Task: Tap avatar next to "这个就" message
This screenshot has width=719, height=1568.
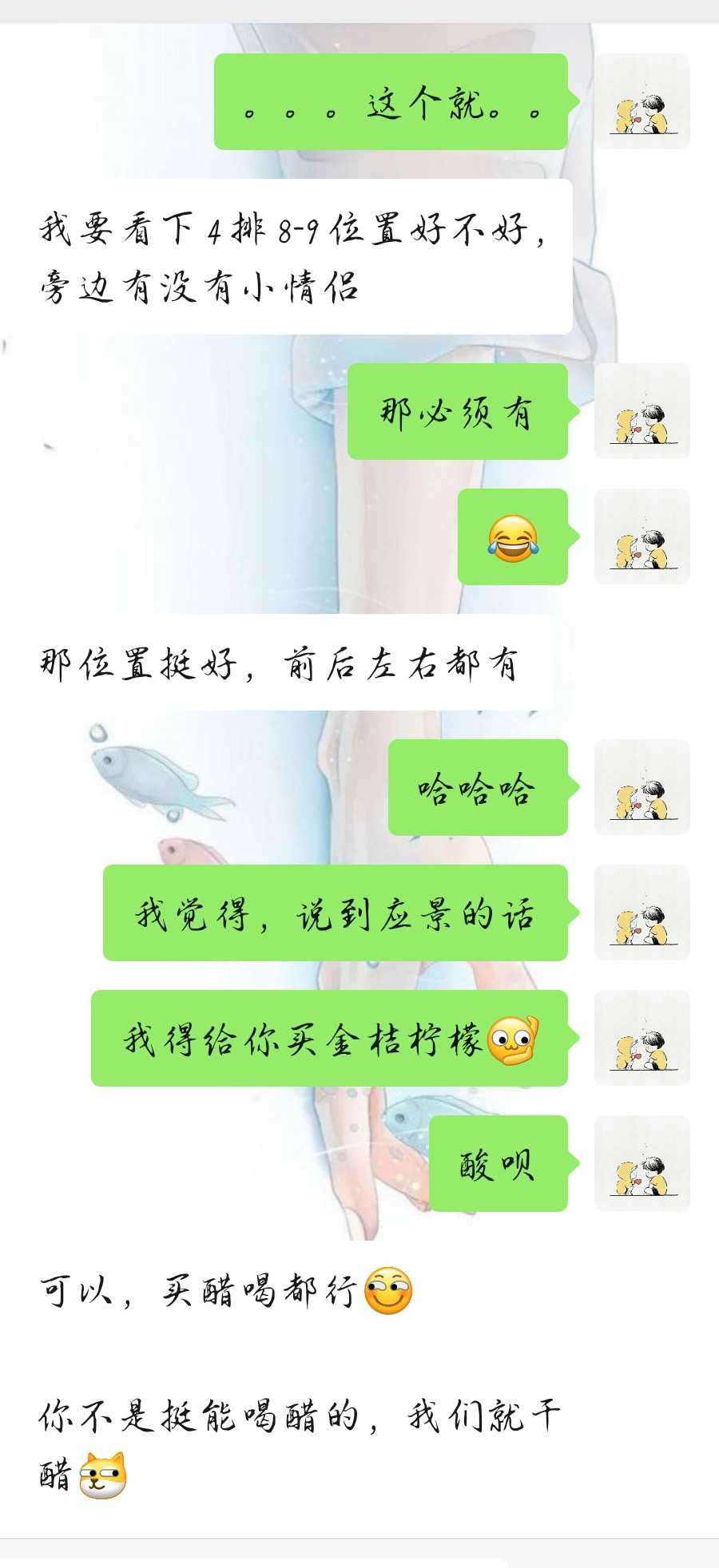Action: coord(642,101)
